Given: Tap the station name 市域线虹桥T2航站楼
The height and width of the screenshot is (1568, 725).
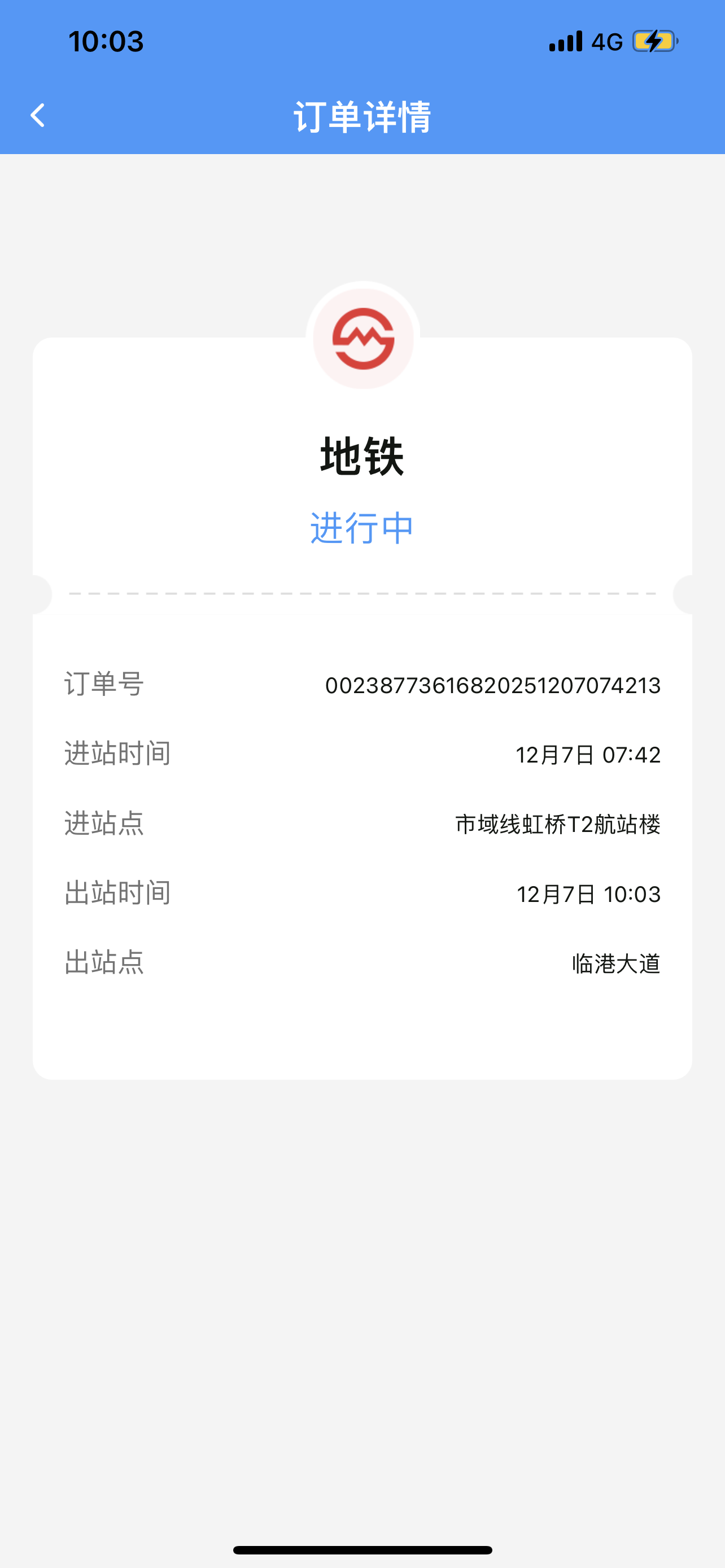Looking at the screenshot, I should (559, 824).
